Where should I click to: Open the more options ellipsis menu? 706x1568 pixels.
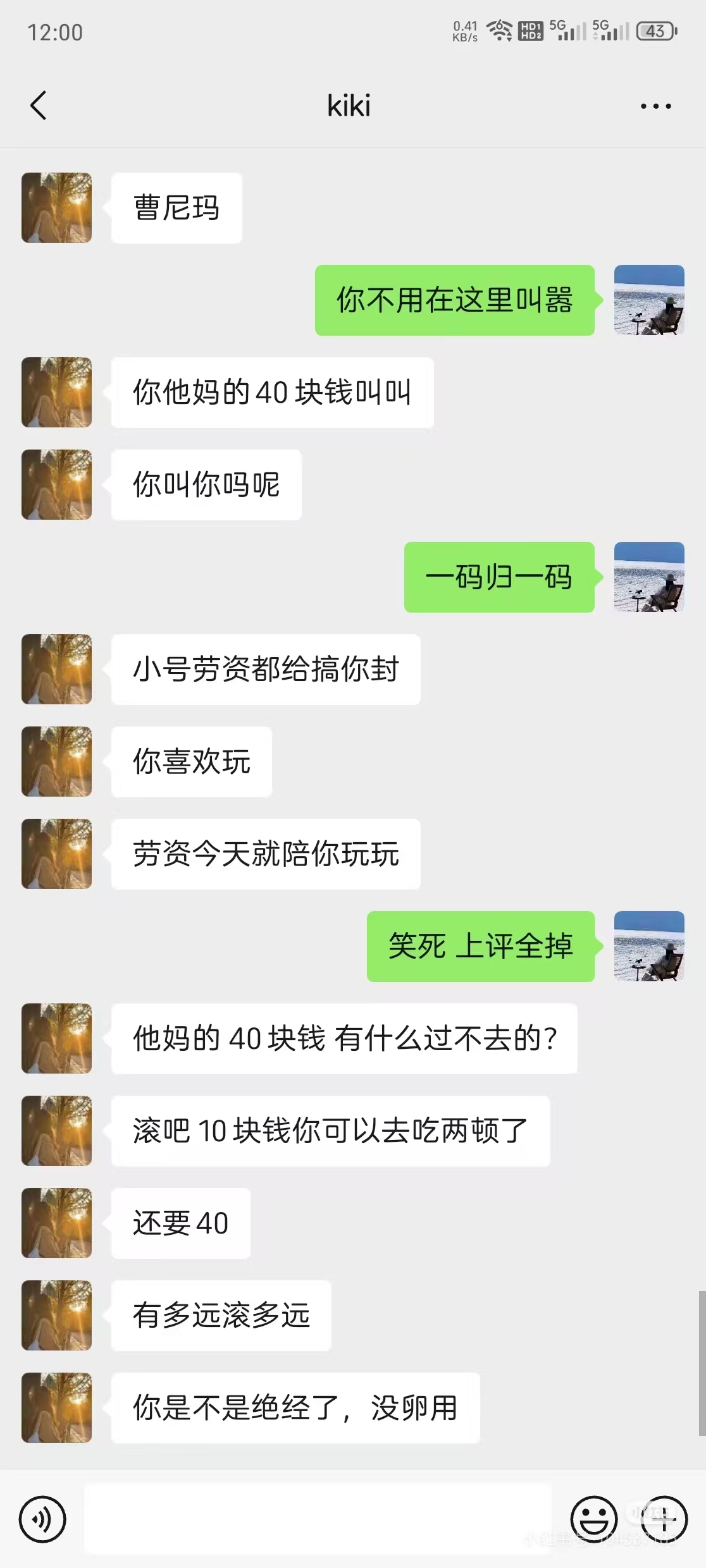[655, 106]
